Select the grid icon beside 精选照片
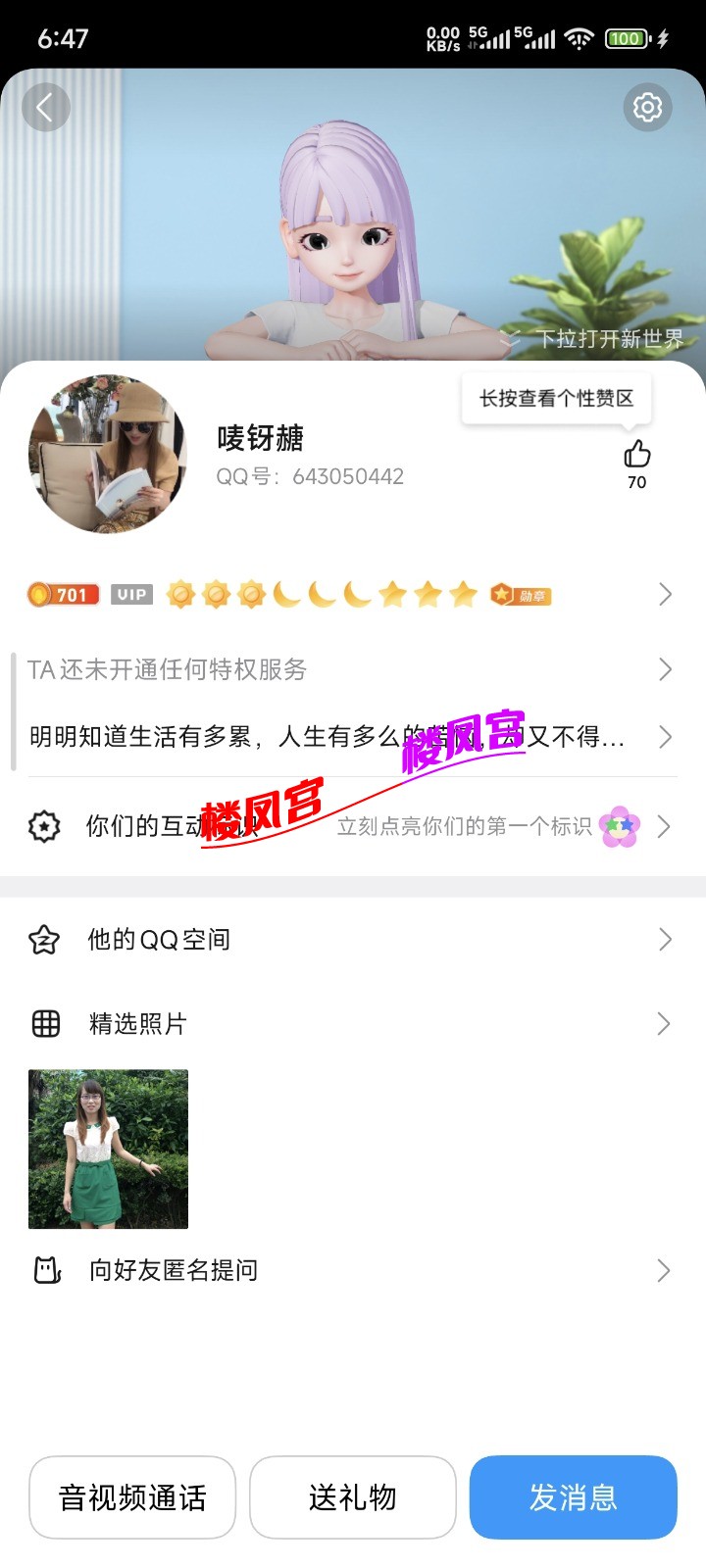The width and height of the screenshot is (706, 1568). click(x=44, y=1023)
